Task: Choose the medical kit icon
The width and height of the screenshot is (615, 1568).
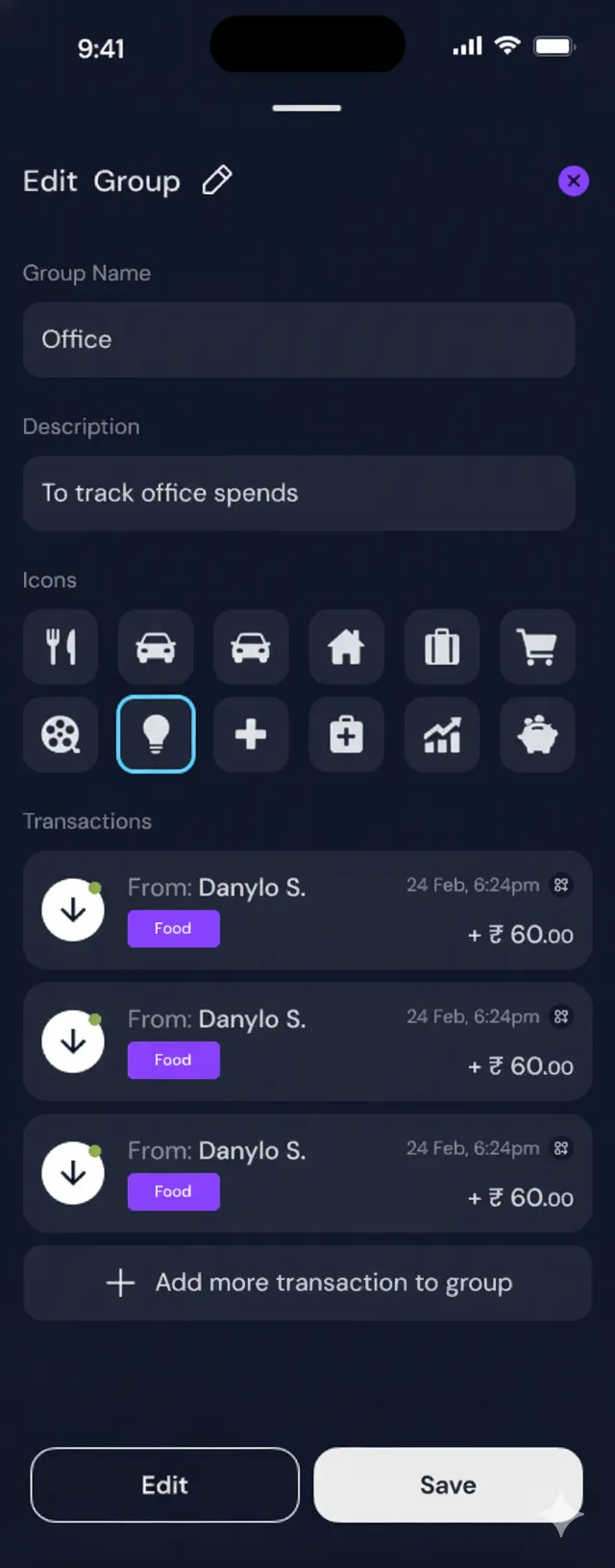Action: 346,735
